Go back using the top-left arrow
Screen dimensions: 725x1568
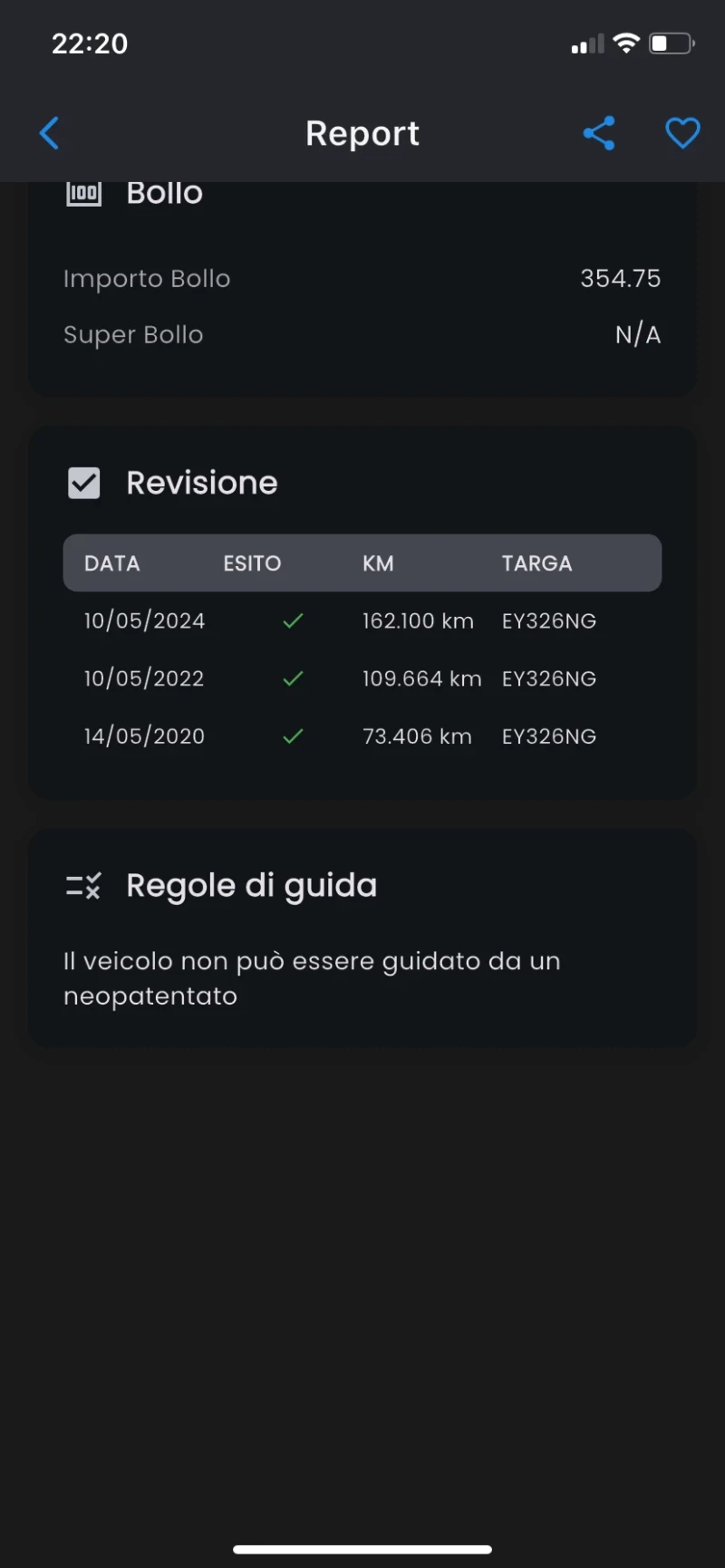[50, 133]
